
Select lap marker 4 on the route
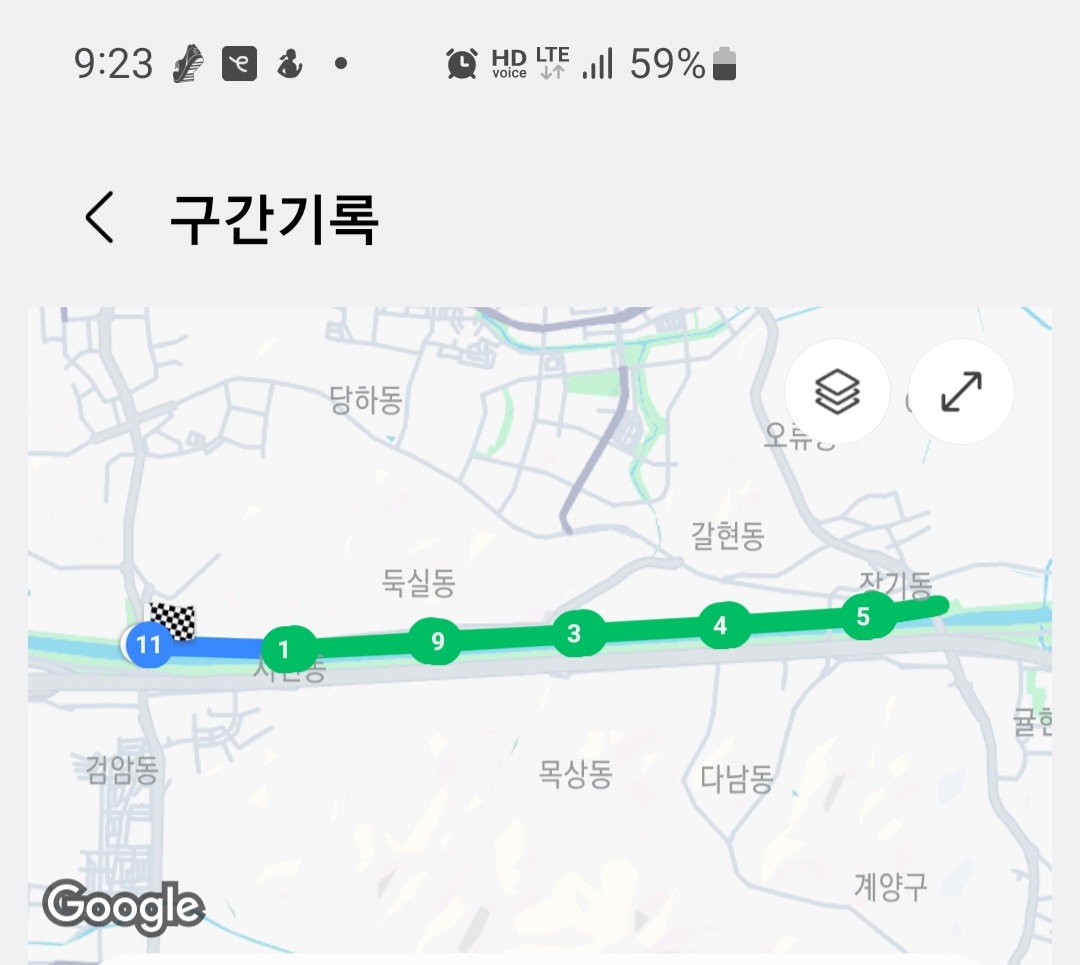tap(721, 627)
